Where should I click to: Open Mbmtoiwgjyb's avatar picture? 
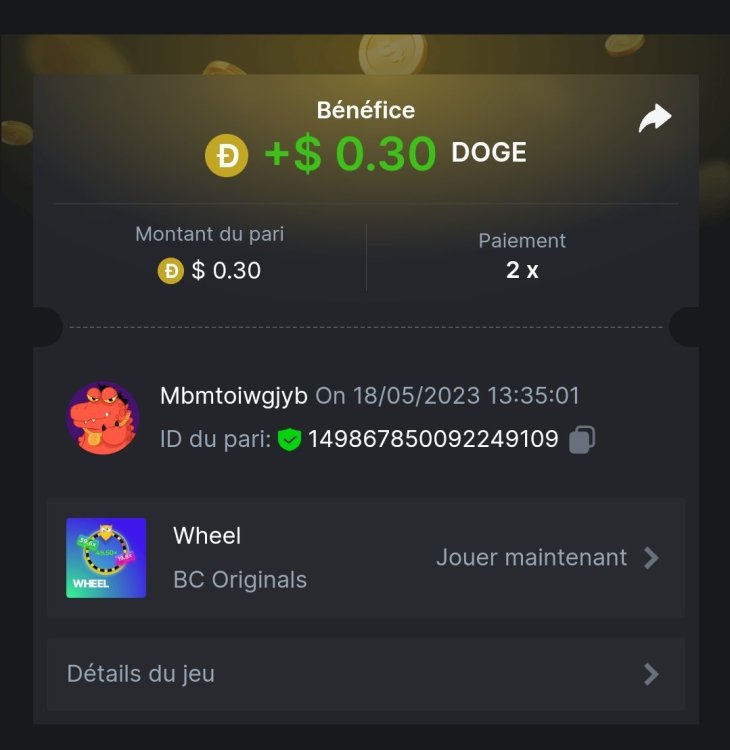tap(102, 418)
